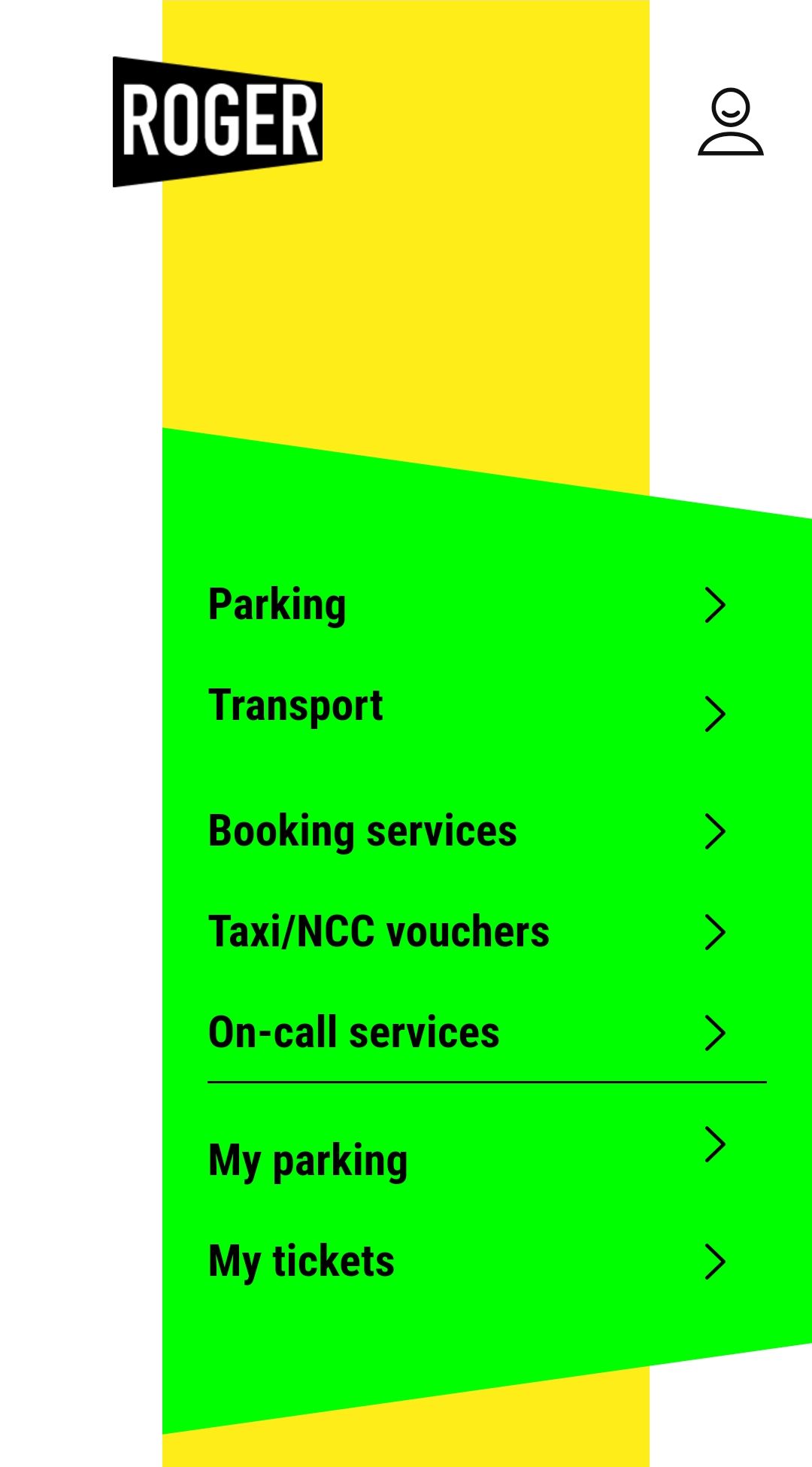Viewport: 812px width, 1467px height.
Task: Open the Parking section
Action: click(277, 605)
